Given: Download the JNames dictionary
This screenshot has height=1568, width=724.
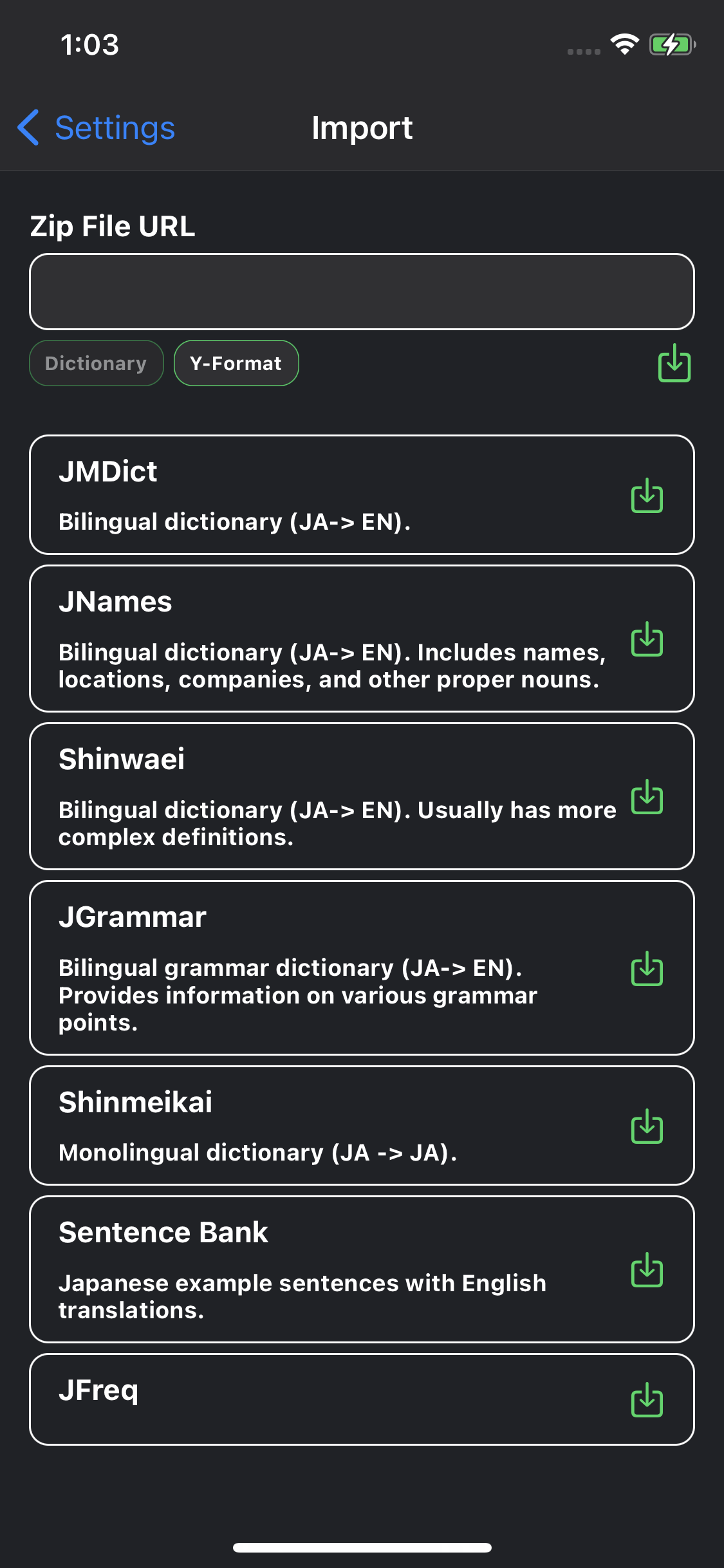Looking at the screenshot, I should (647, 639).
